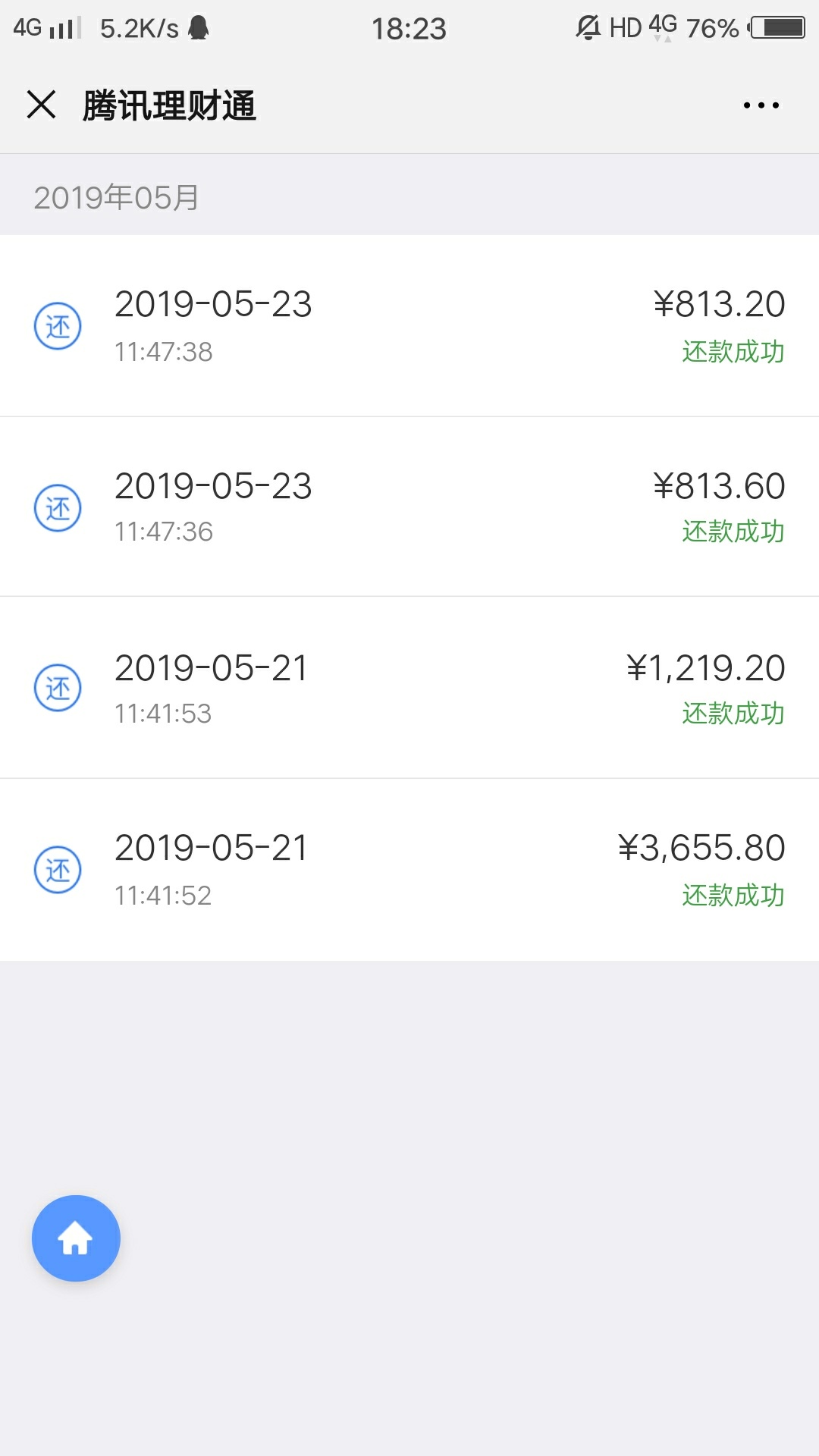Tap the floating blue home button
The height and width of the screenshot is (1456, 819).
[76, 1238]
